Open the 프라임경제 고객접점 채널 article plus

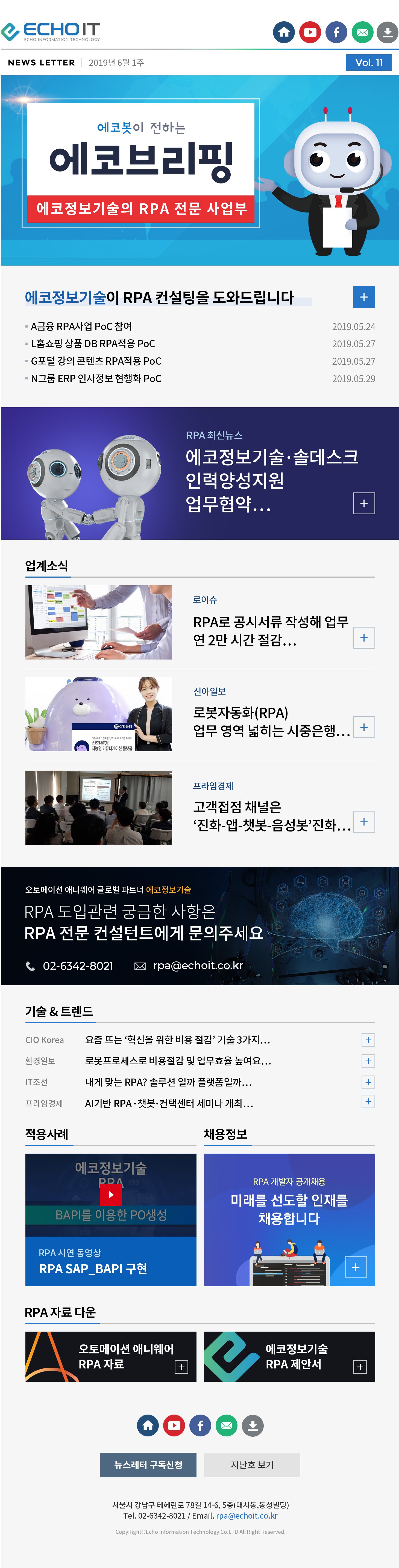[364, 822]
